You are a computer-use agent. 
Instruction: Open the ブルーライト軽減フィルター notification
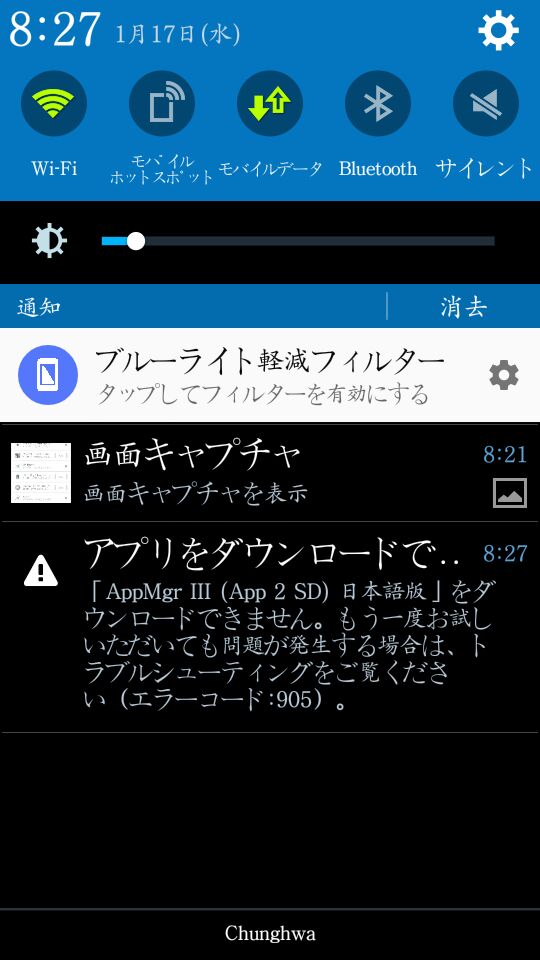pos(270,375)
